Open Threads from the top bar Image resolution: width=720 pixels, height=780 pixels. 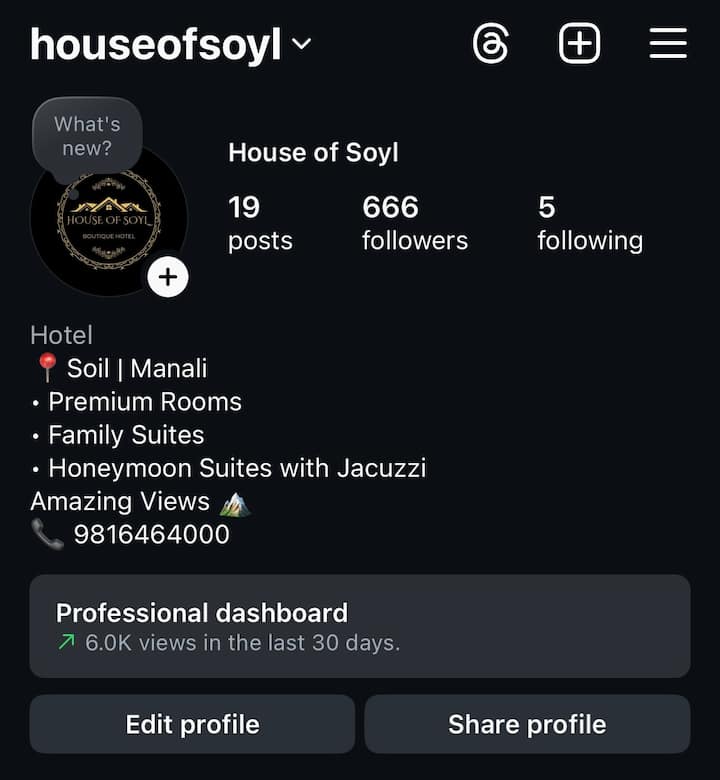click(x=491, y=44)
